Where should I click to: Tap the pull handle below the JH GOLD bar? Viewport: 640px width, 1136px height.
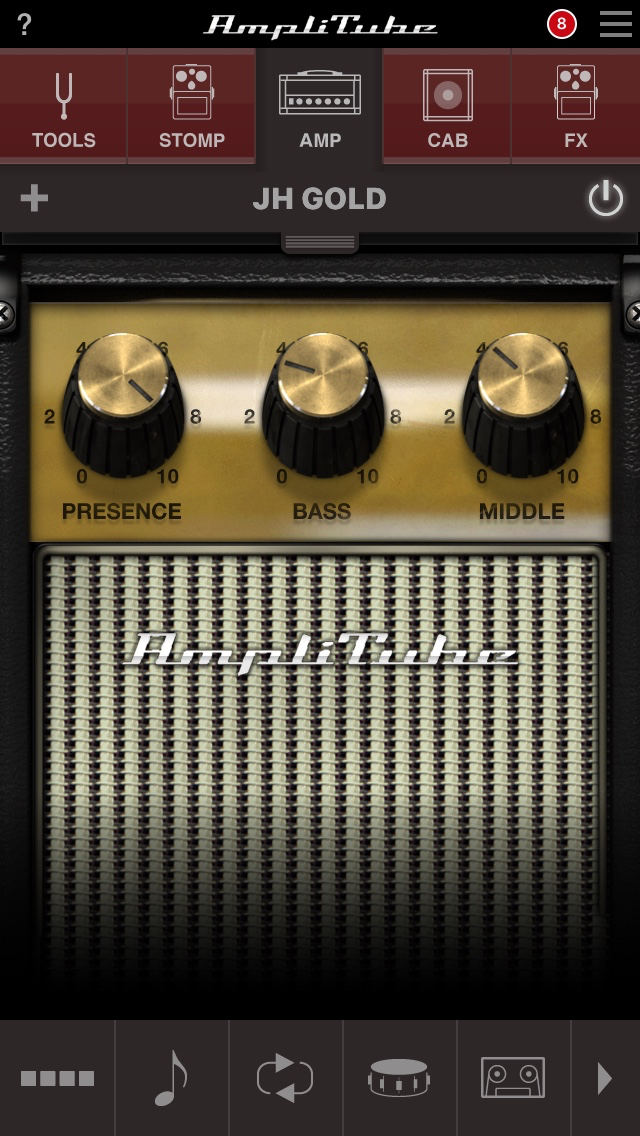pyautogui.click(x=320, y=243)
